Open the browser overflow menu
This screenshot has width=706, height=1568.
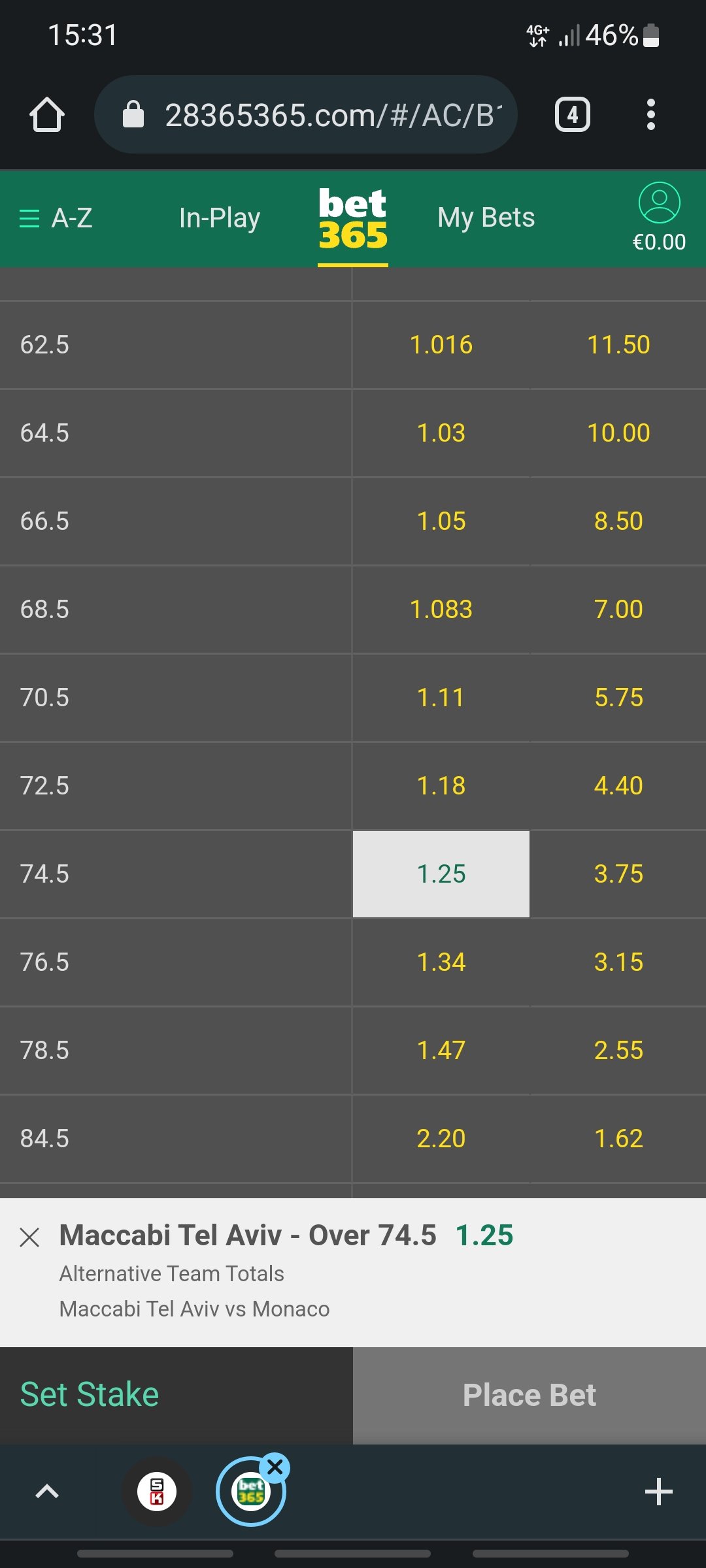(x=650, y=115)
